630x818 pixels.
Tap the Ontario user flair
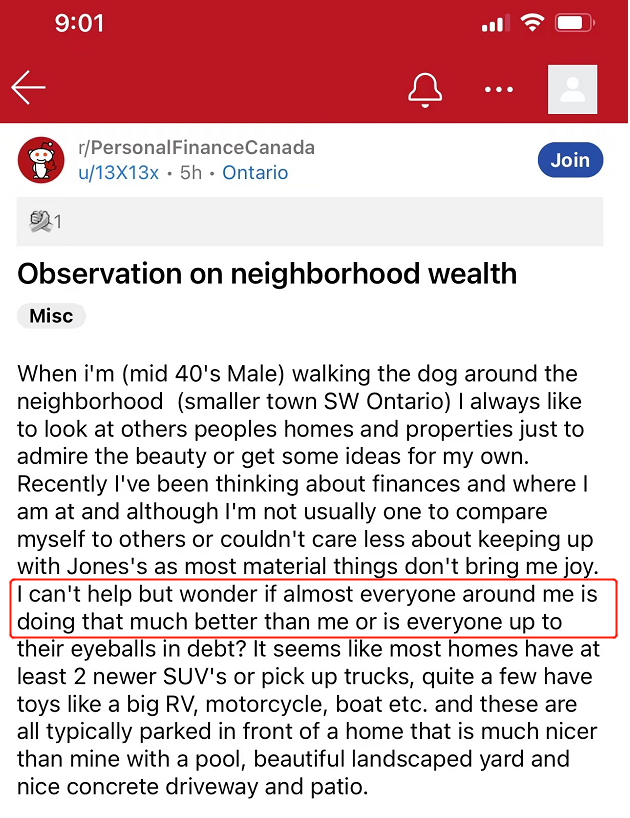coord(255,173)
